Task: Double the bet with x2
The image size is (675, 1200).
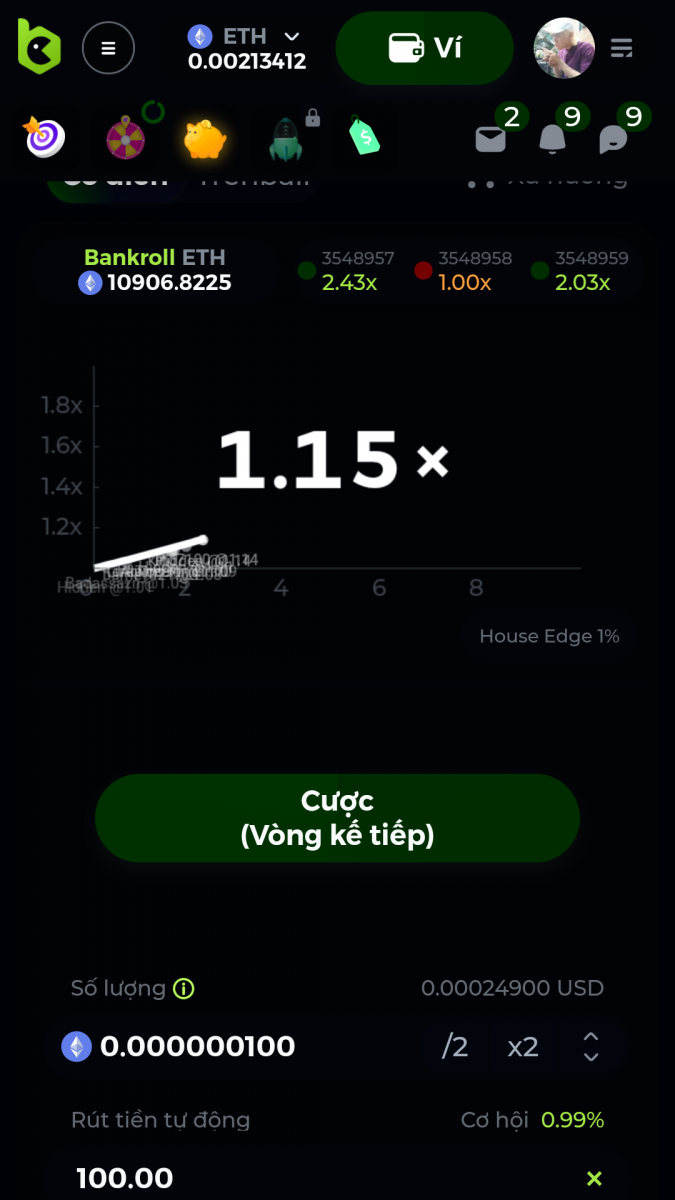Action: click(523, 1047)
